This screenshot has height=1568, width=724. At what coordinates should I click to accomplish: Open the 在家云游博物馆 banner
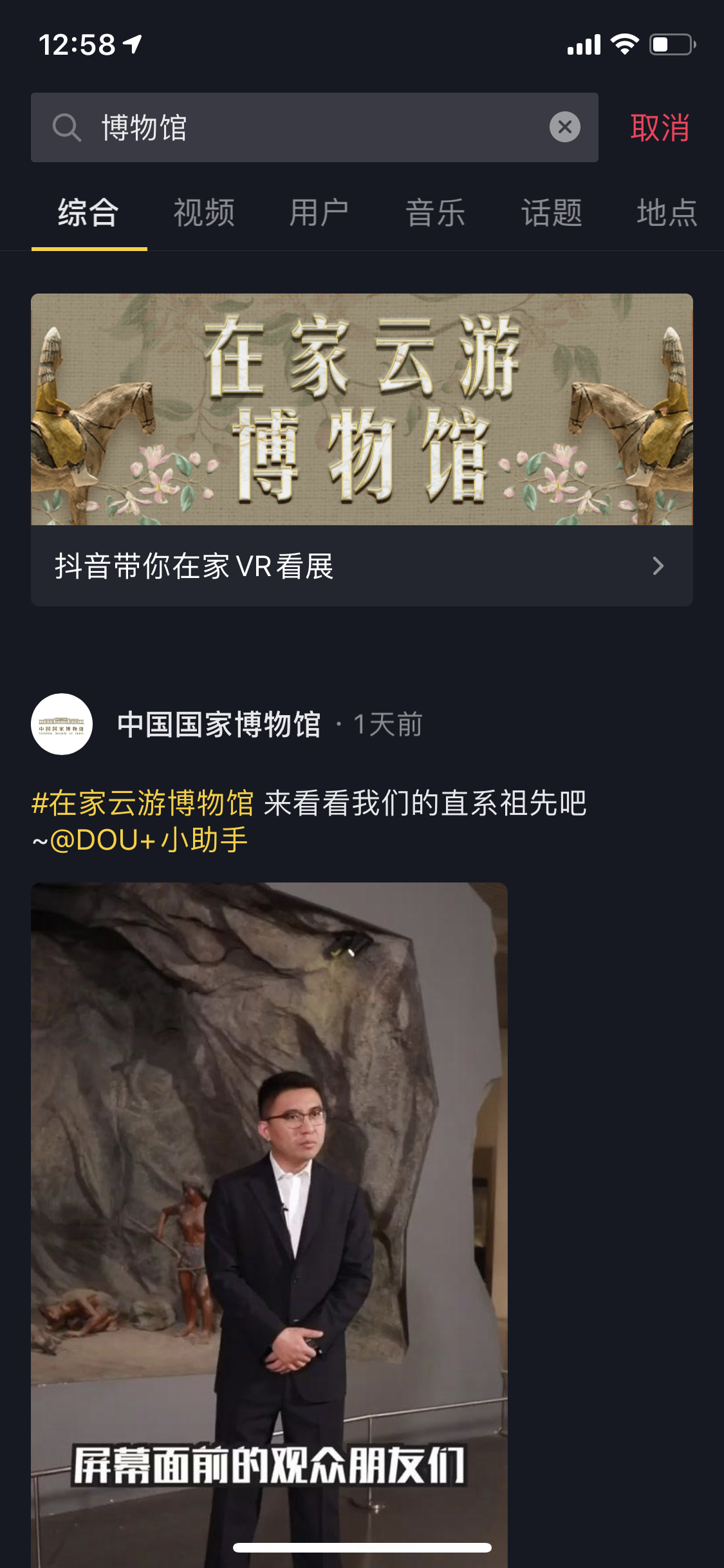click(x=362, y=409)
